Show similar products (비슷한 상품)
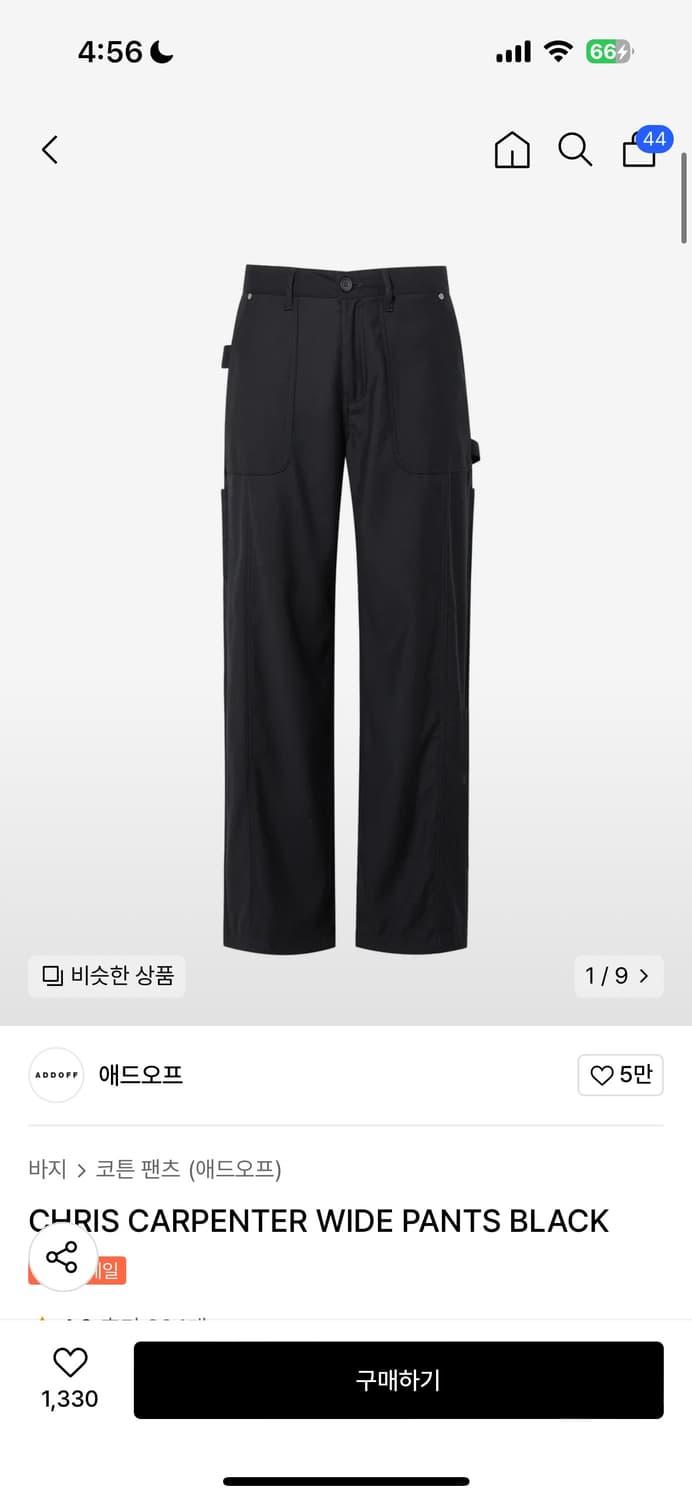Viewport: 692px width, 1500px height. 107,976
